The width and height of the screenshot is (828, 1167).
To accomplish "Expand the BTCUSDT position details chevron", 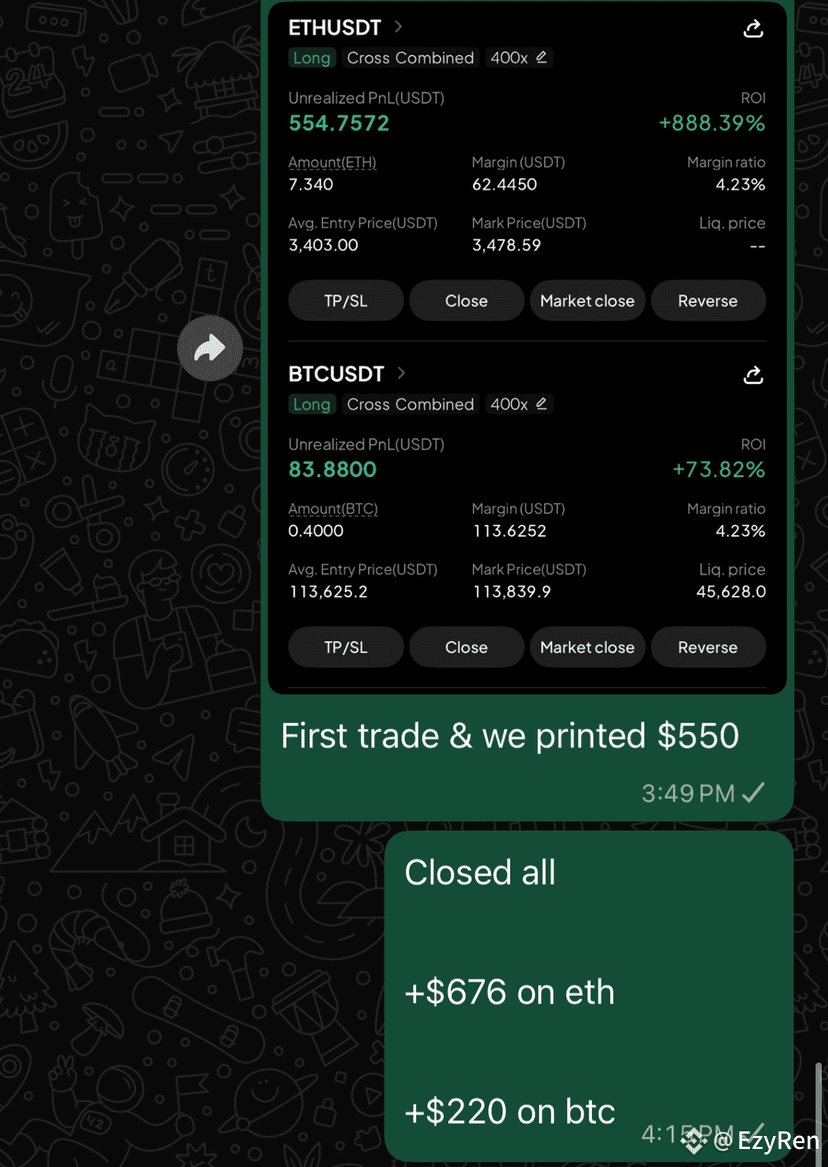I will point(400,373).
